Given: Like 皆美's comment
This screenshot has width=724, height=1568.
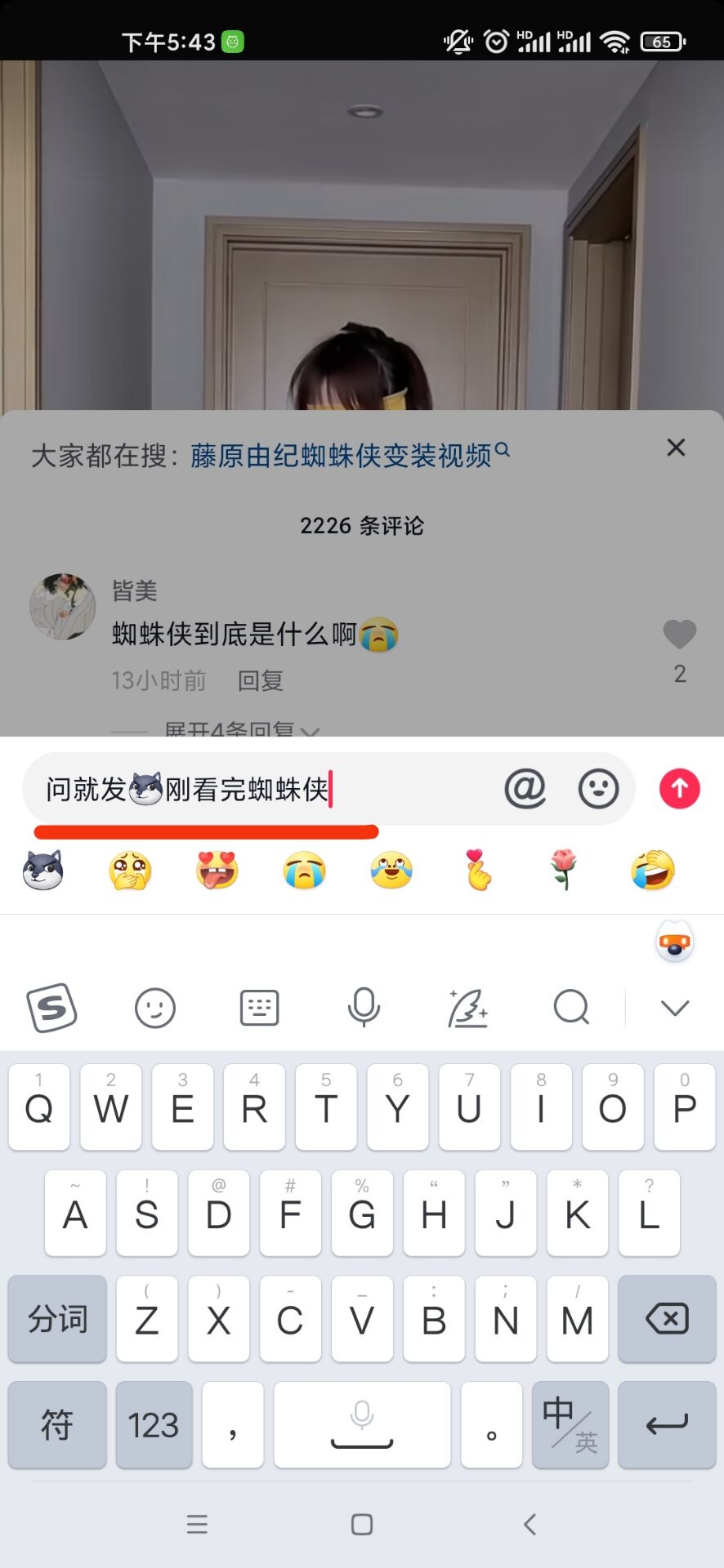Looking at the screenshot, I should pos(679,635).
